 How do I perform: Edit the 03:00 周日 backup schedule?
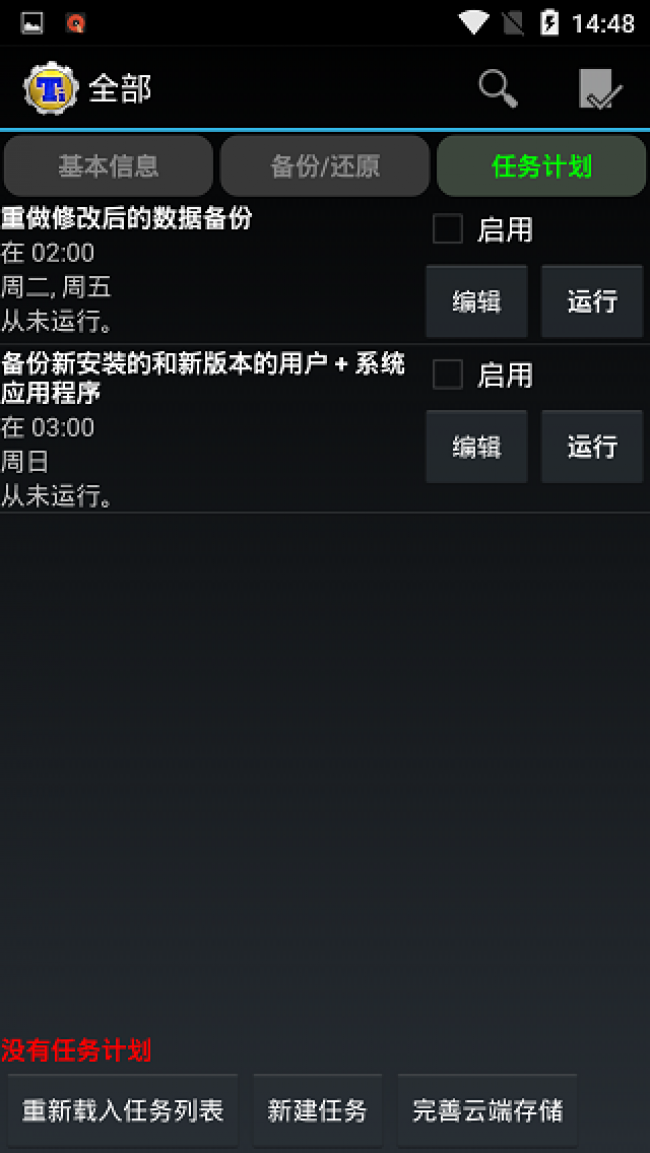click(476, 446)
